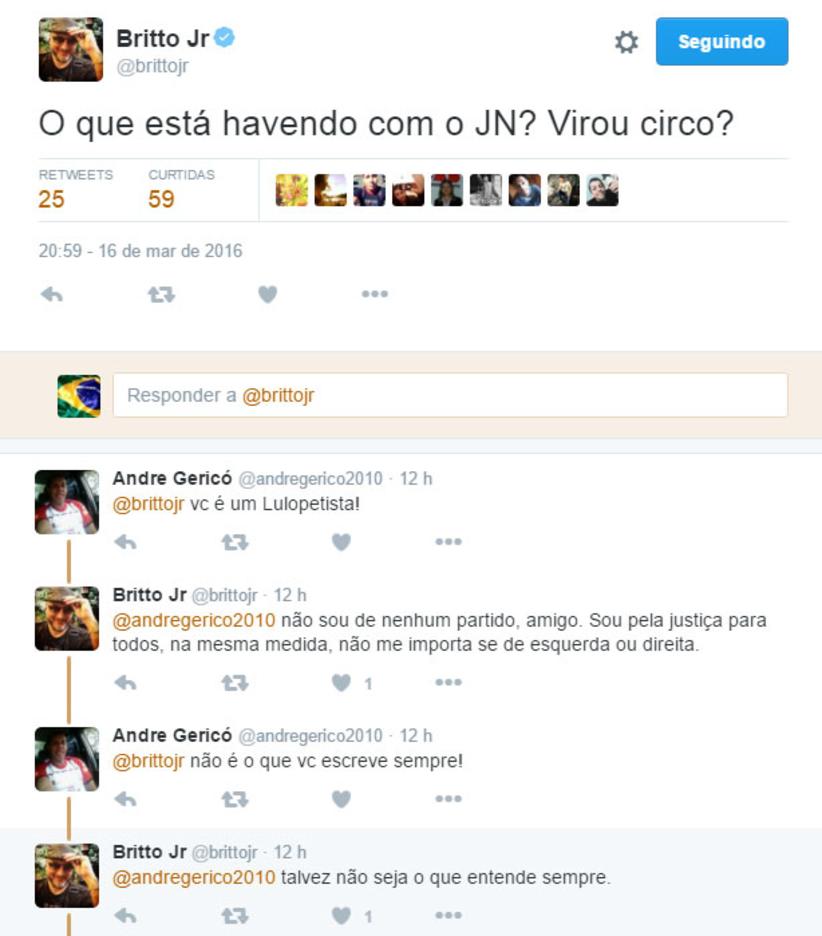This screenshot has width=822, height=936.
Task: Open the gear settings menu beside Seguindo
Action: pyautogui.click(x=626, y=42)
